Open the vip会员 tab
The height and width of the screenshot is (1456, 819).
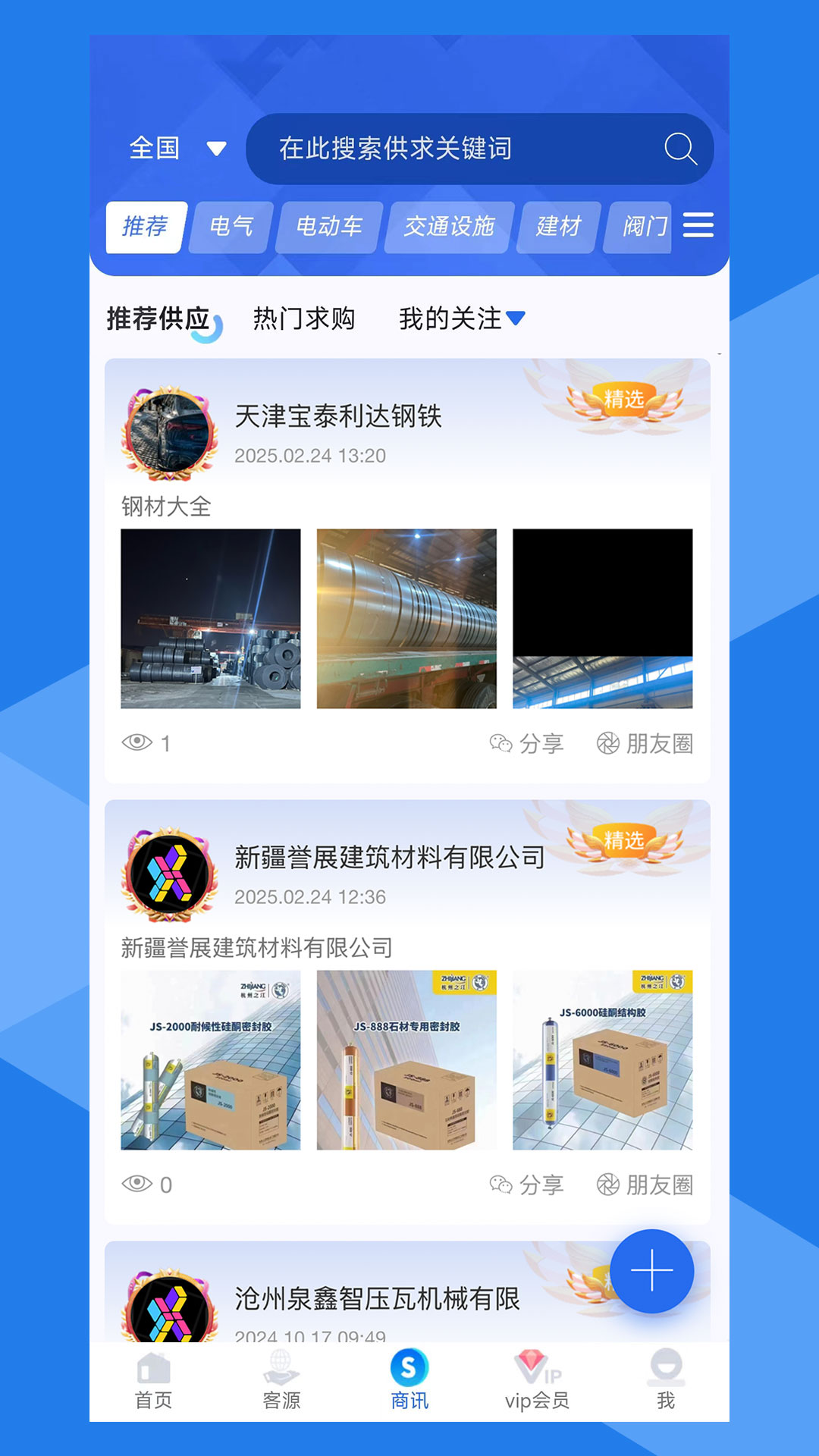tap(537, 1382)
